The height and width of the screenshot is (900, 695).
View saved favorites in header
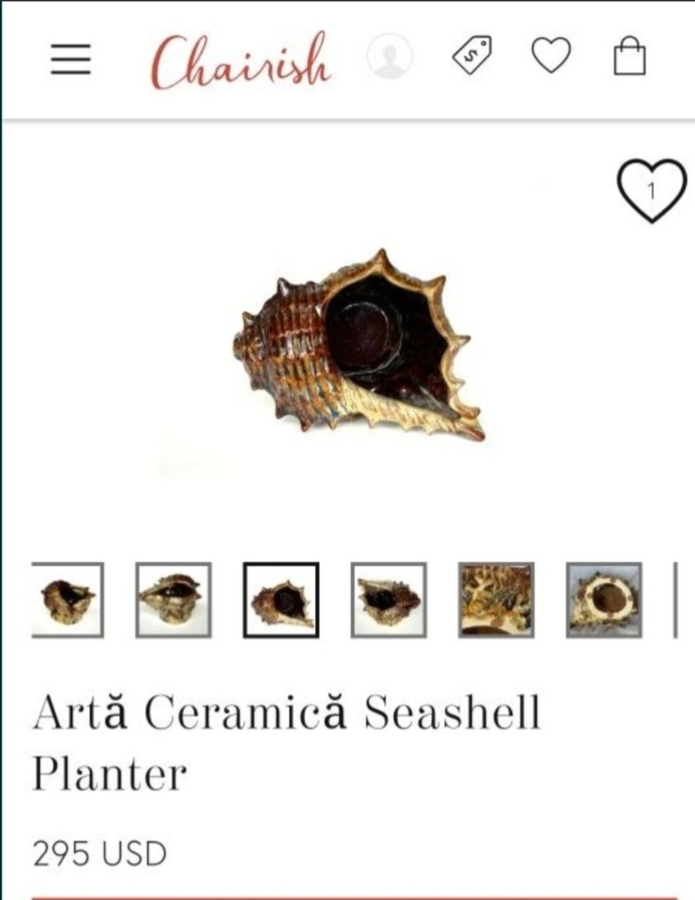pyautogui.click(x=551, y=55)
